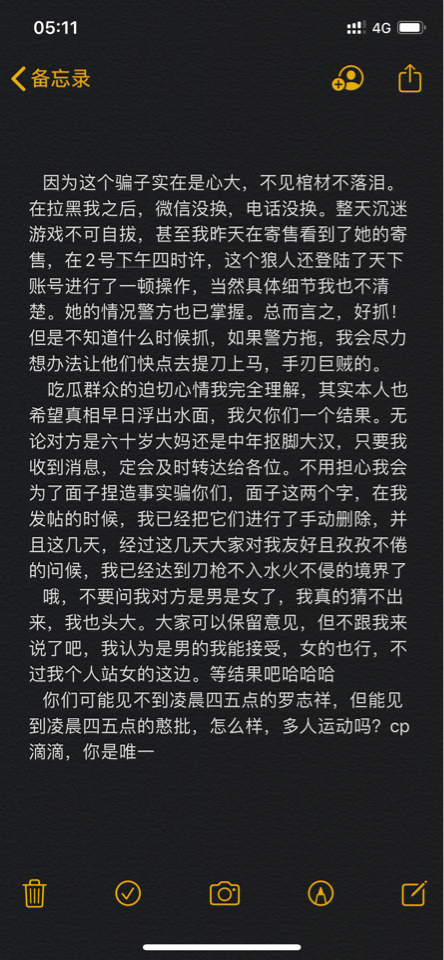
Task: Add a checklist to the note
Action: pyautogui.click(x=128, y=893)
